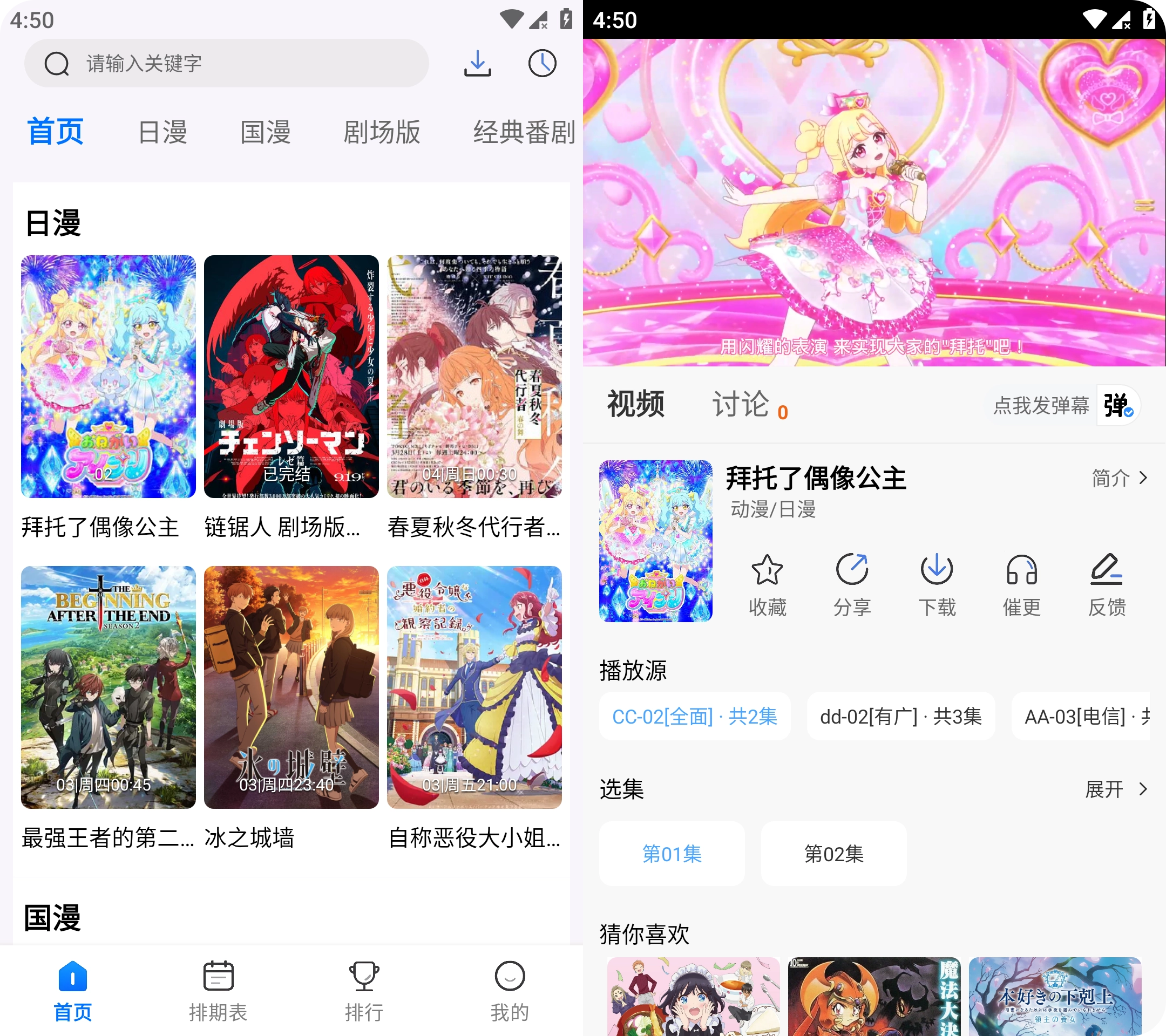Switch to the 日漫 top tab
The width and height of the screenshot is (1166, 1036).
(x=162, y=132)
